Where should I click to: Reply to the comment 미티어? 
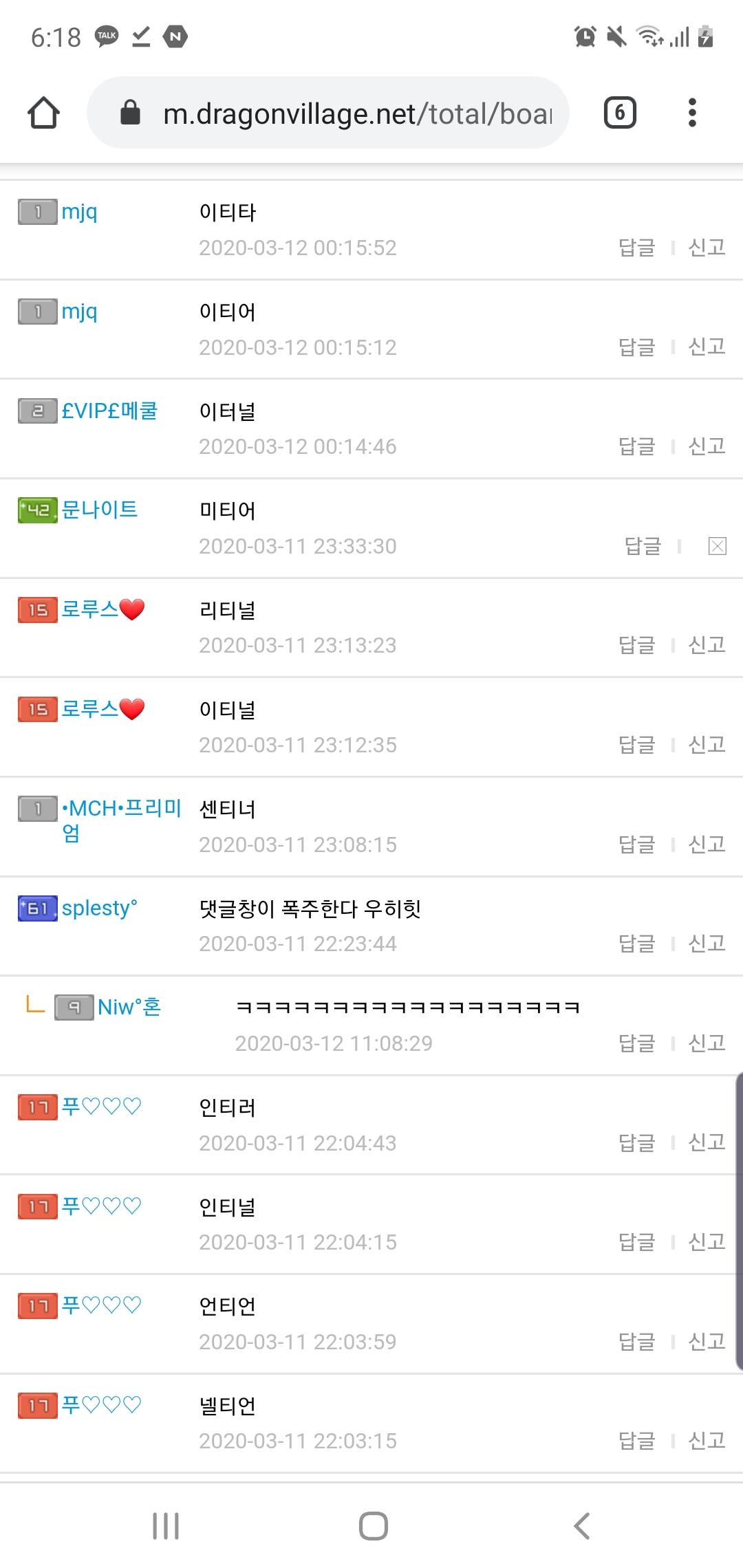[x=642, y=546]
